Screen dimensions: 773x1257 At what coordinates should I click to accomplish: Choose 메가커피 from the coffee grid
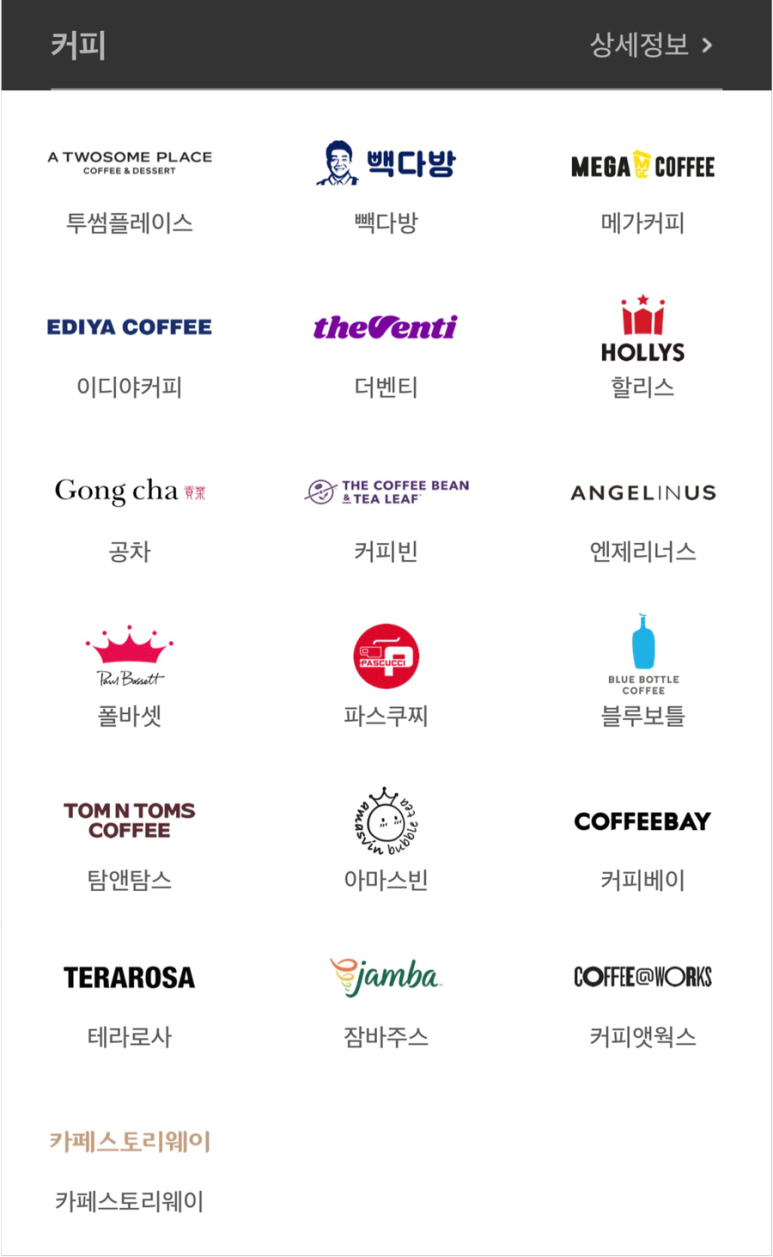643,192
